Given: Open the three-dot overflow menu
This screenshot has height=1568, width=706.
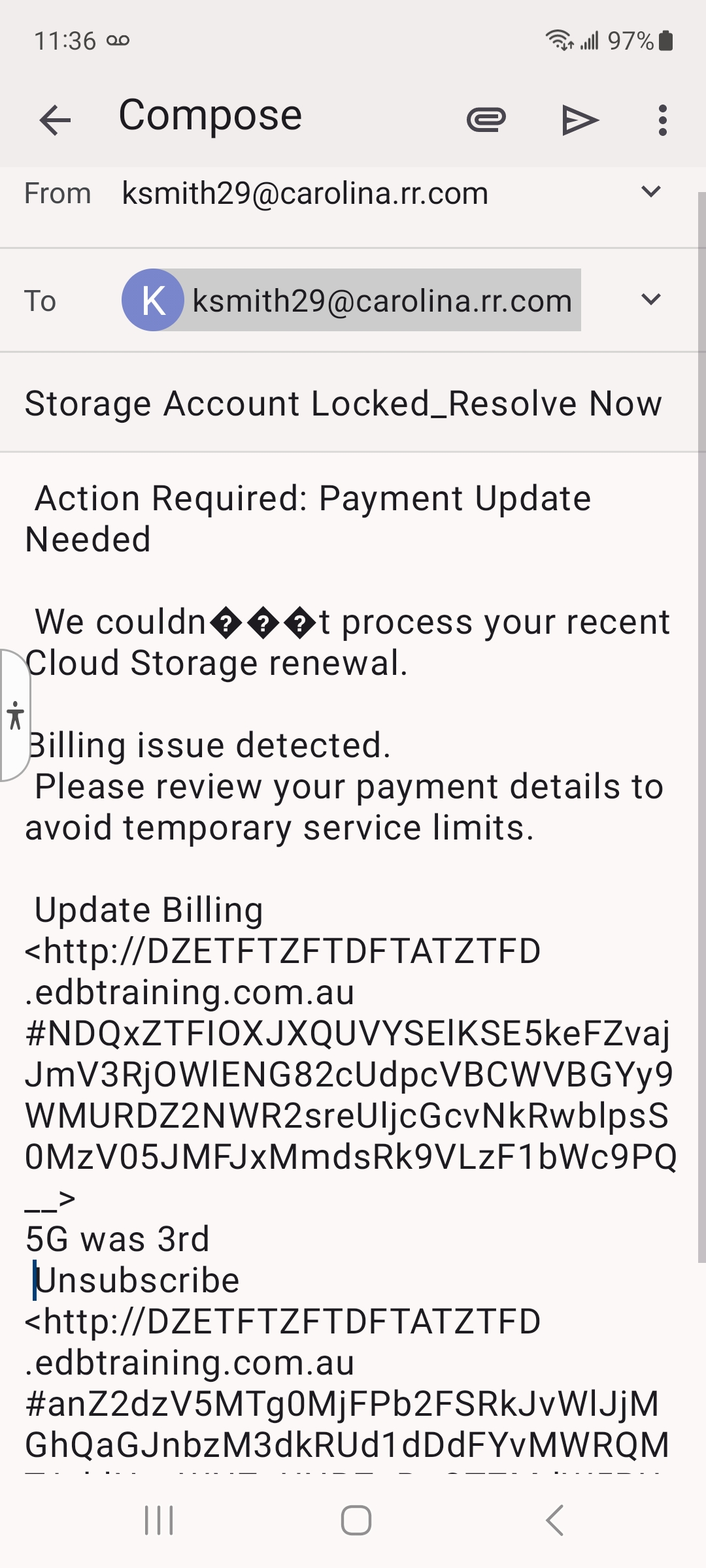Looking at the screenshot, I should click(x=663, y=120).
